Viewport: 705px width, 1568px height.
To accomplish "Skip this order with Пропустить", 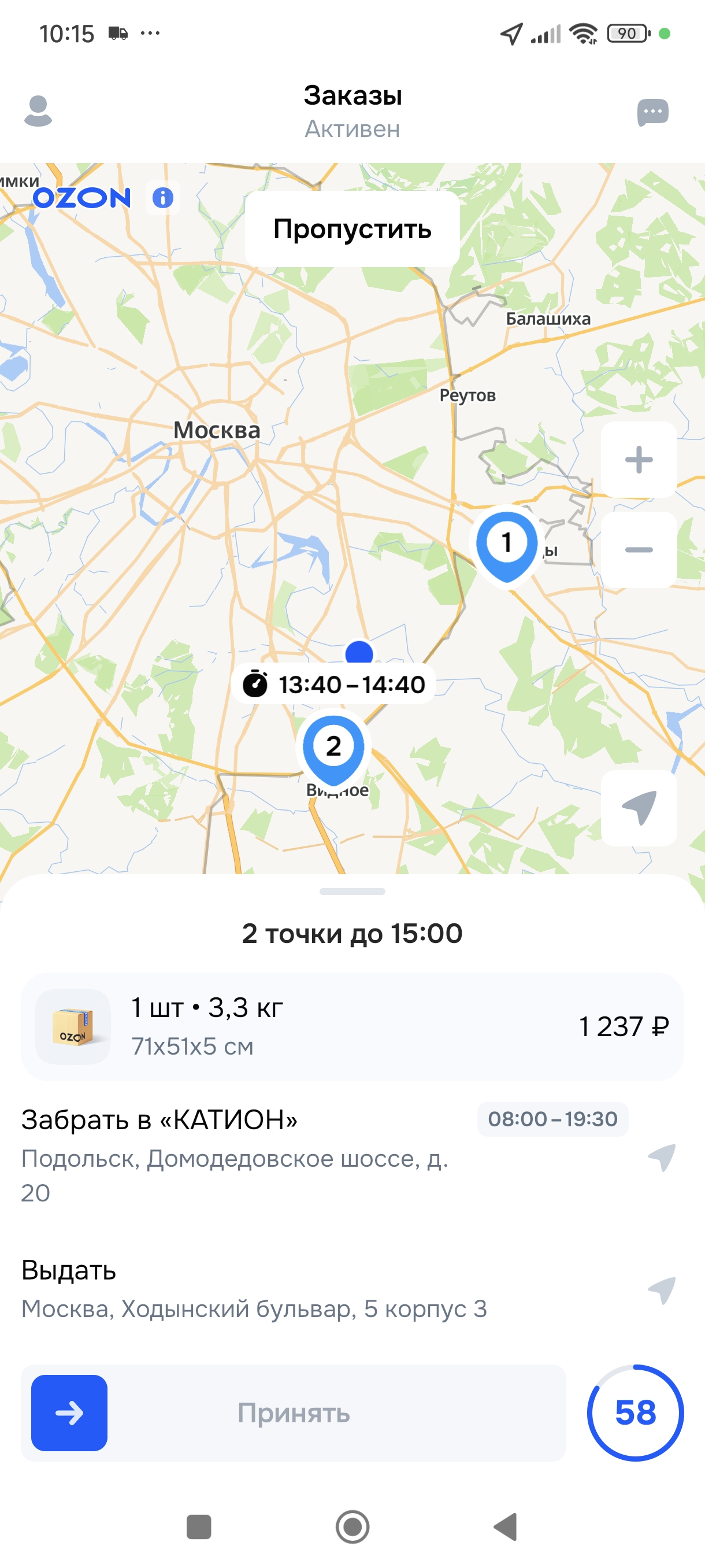I will [352, 229].
